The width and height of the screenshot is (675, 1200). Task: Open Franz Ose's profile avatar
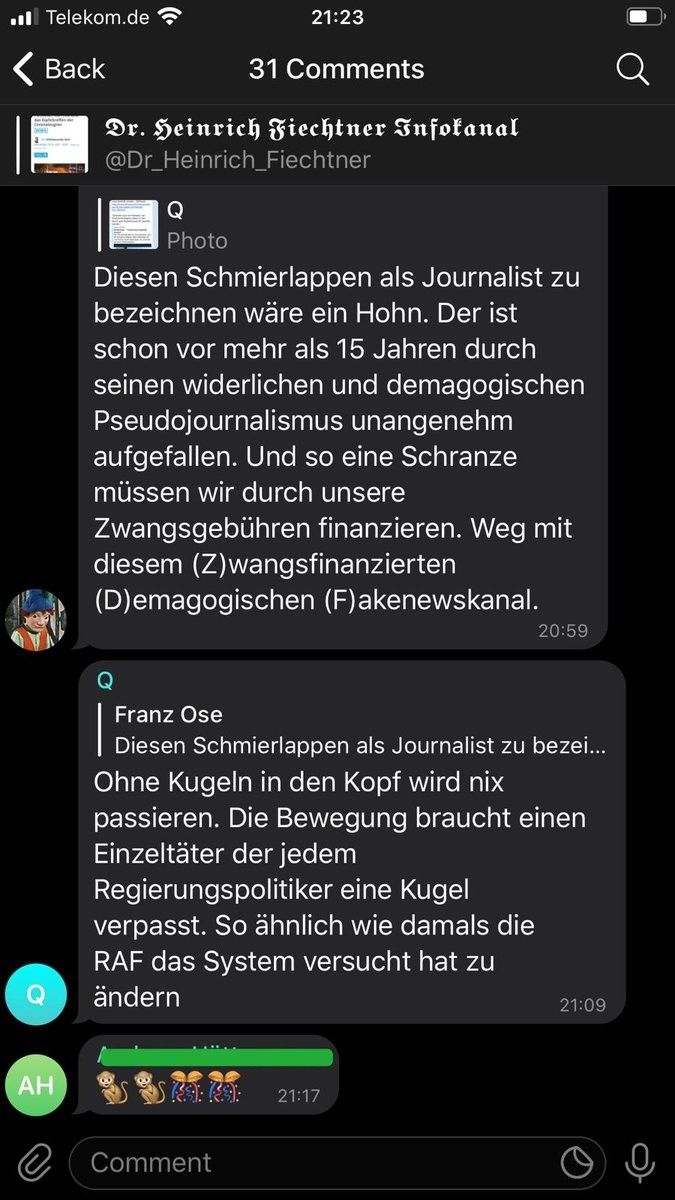pyautogui.click(x=36, y=620)
